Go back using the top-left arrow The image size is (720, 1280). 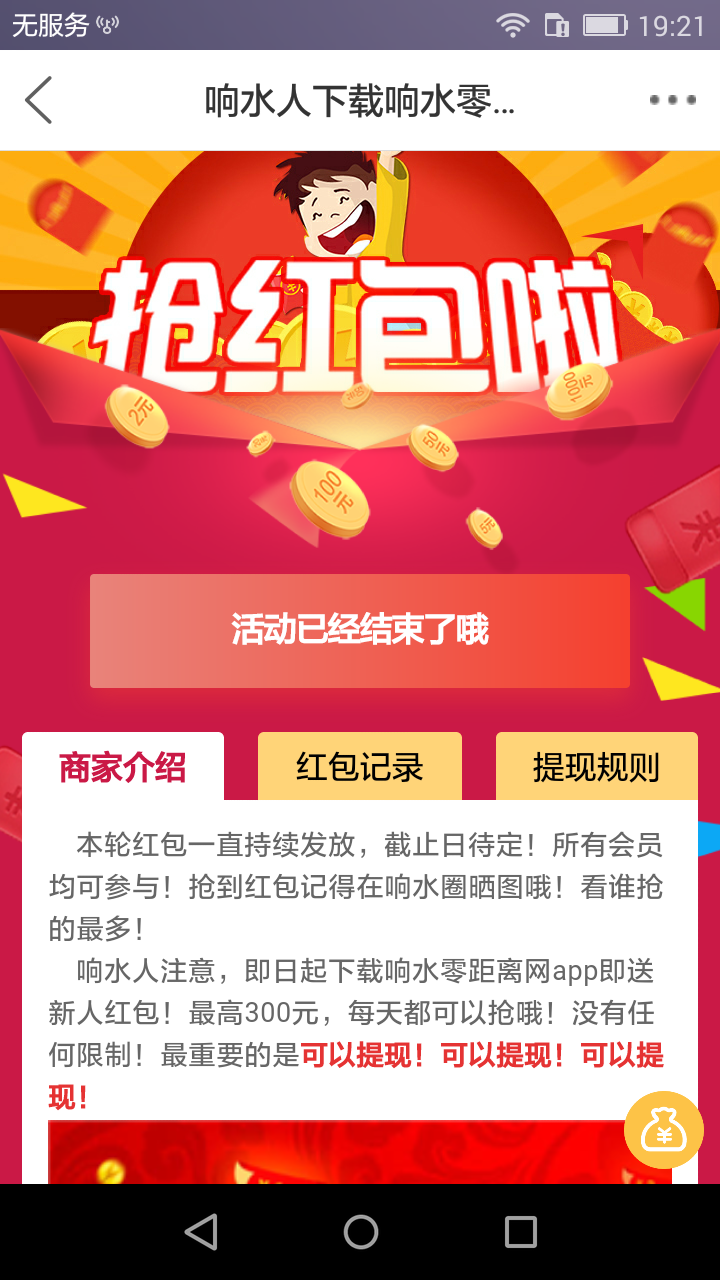(x=38, y=100)
